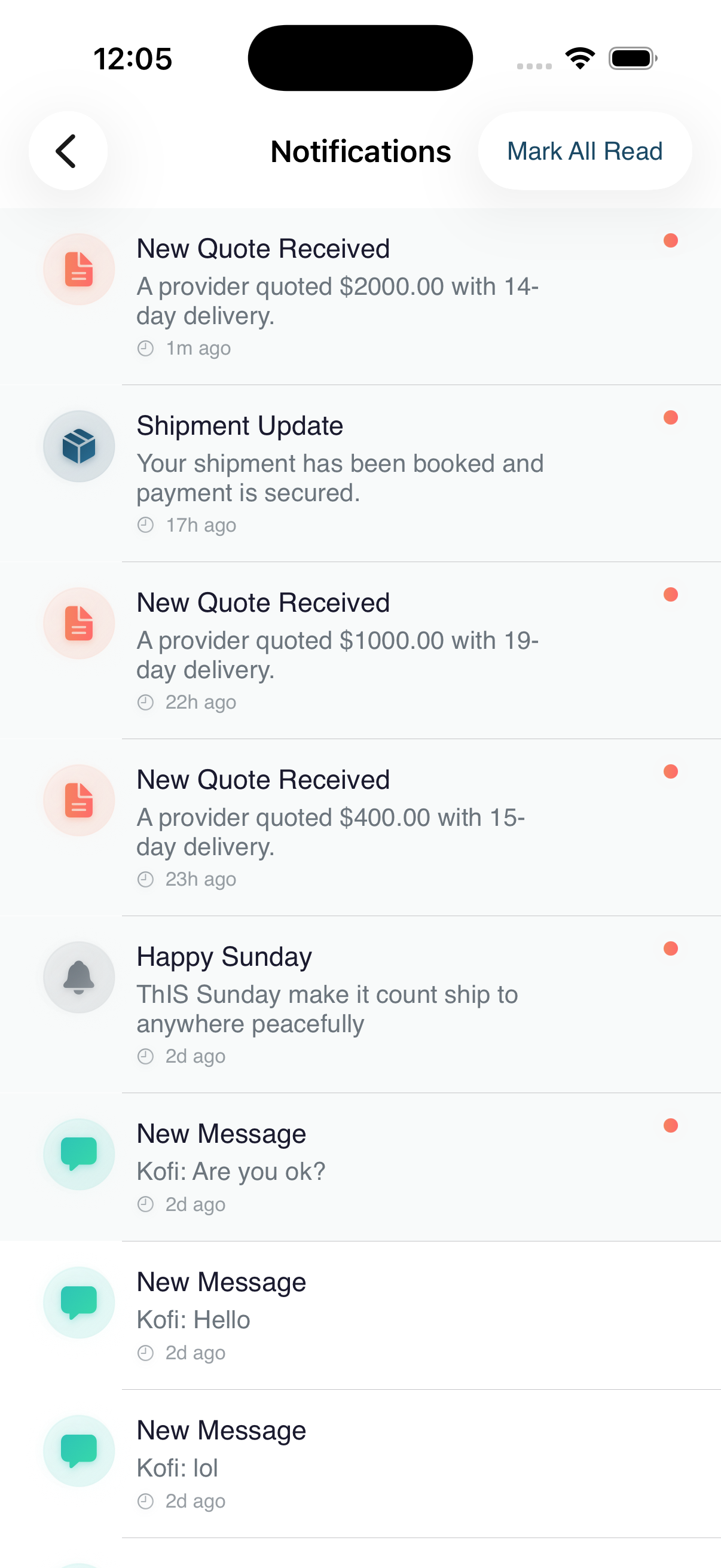Tap the unread dot on the $2000 quote notification
This screenshot has width=721, height=1568.
tap(671, 240)
